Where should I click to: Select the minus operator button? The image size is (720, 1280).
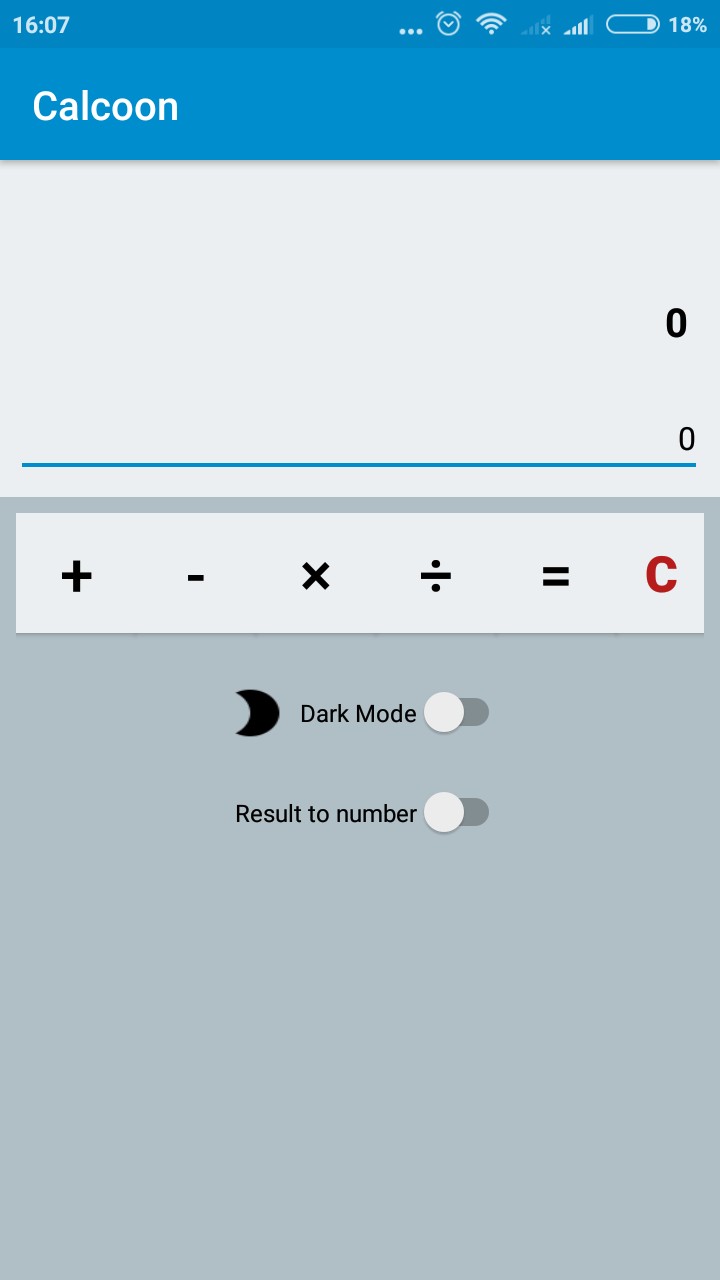click(196, 575)
